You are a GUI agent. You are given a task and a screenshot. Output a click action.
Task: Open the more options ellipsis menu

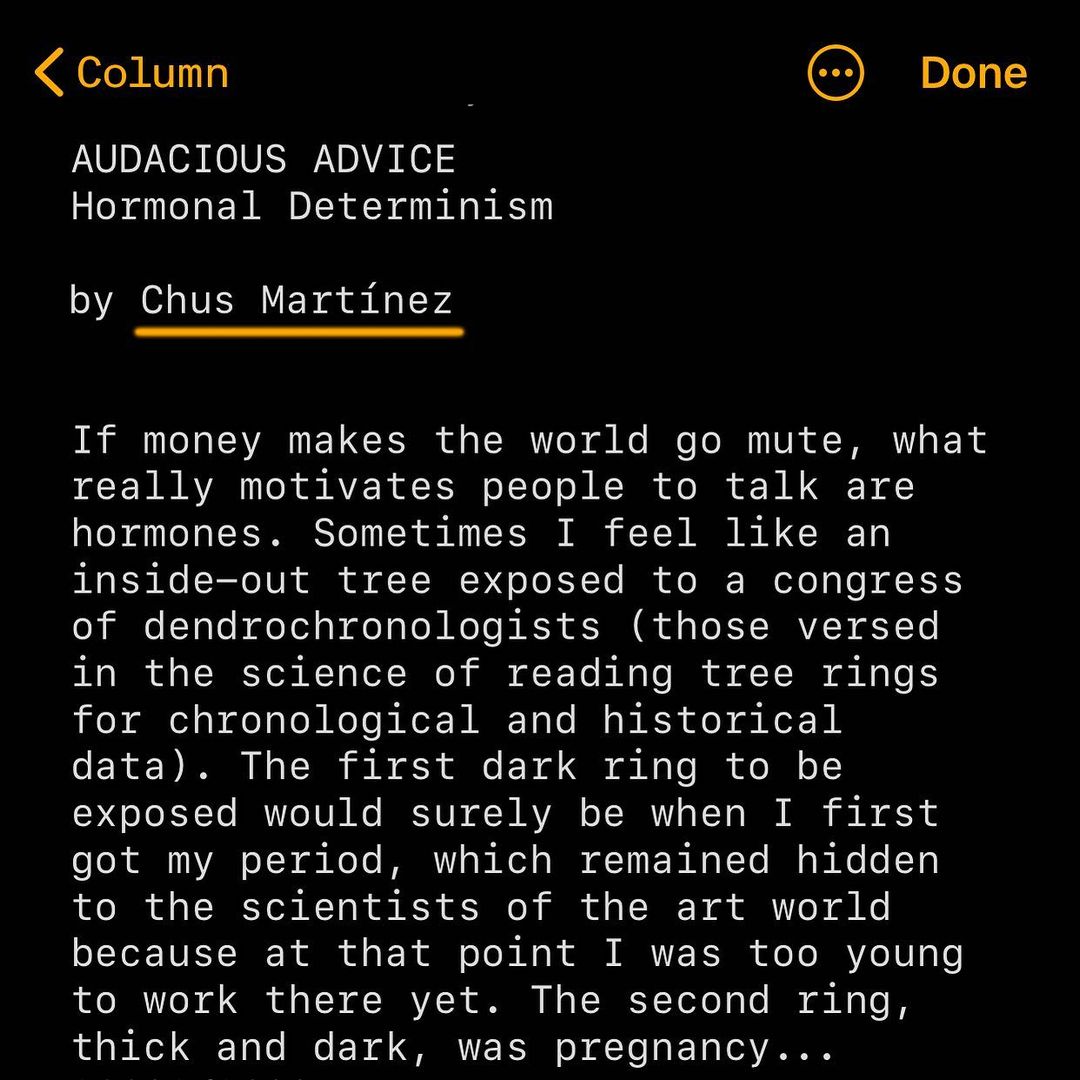point(835,73)
